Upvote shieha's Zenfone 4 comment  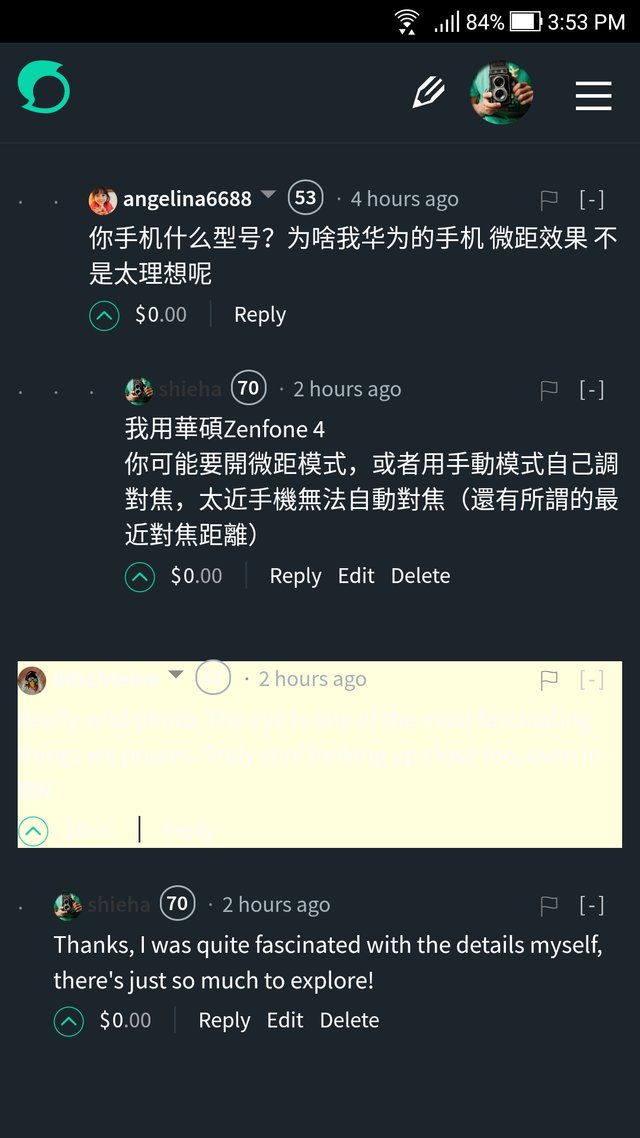(140, 577)
